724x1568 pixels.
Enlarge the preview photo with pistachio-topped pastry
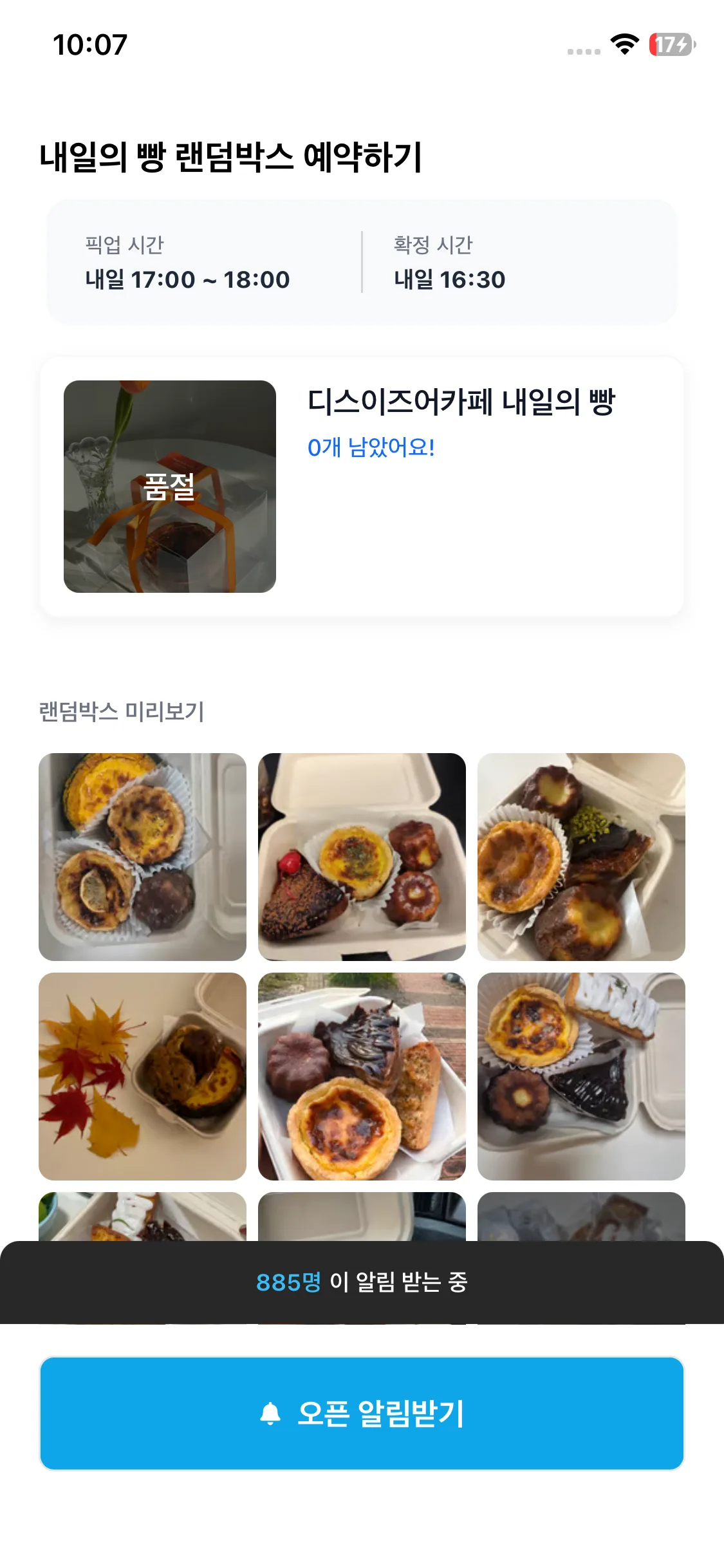pyautogui.click(x=581, y=857)
